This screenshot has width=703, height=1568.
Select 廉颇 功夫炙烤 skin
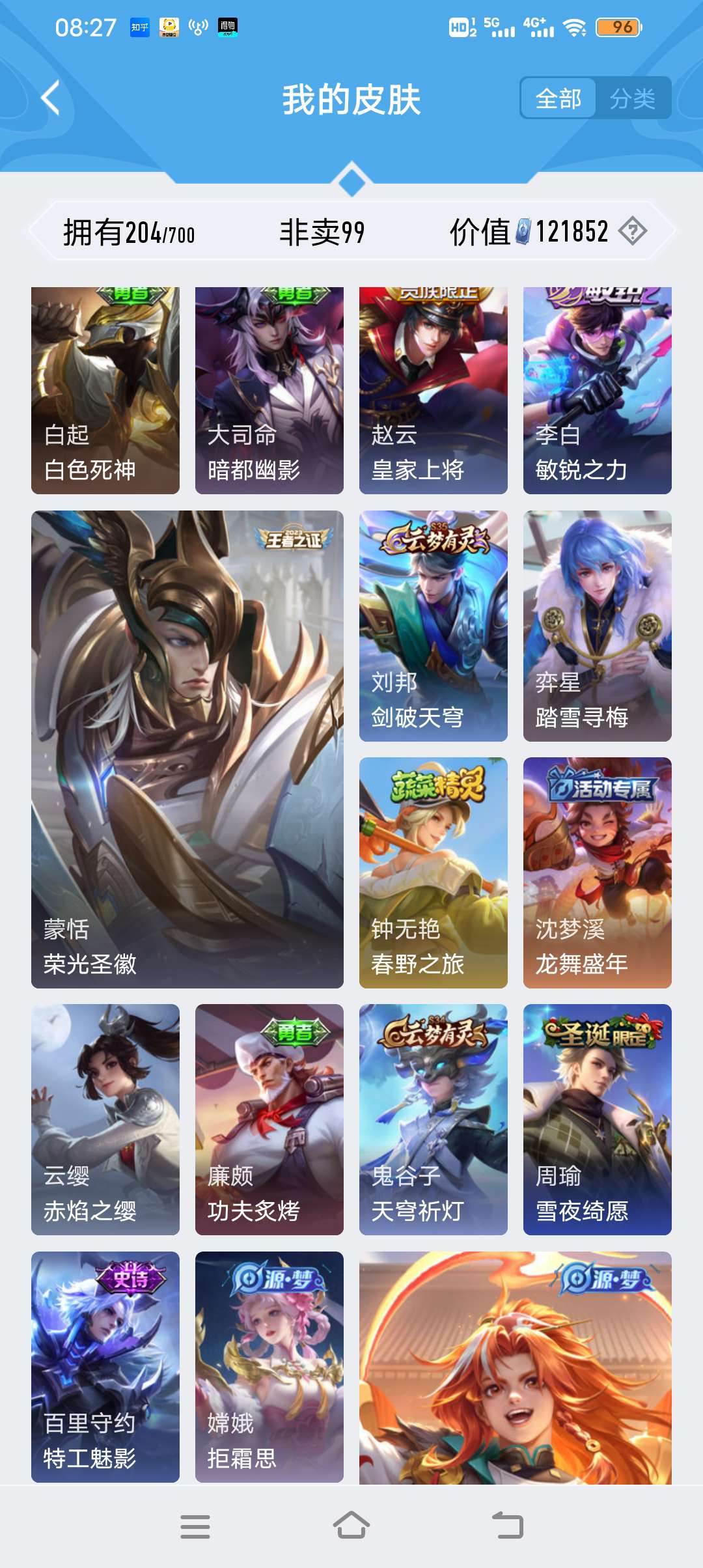tap(269, 1119)
